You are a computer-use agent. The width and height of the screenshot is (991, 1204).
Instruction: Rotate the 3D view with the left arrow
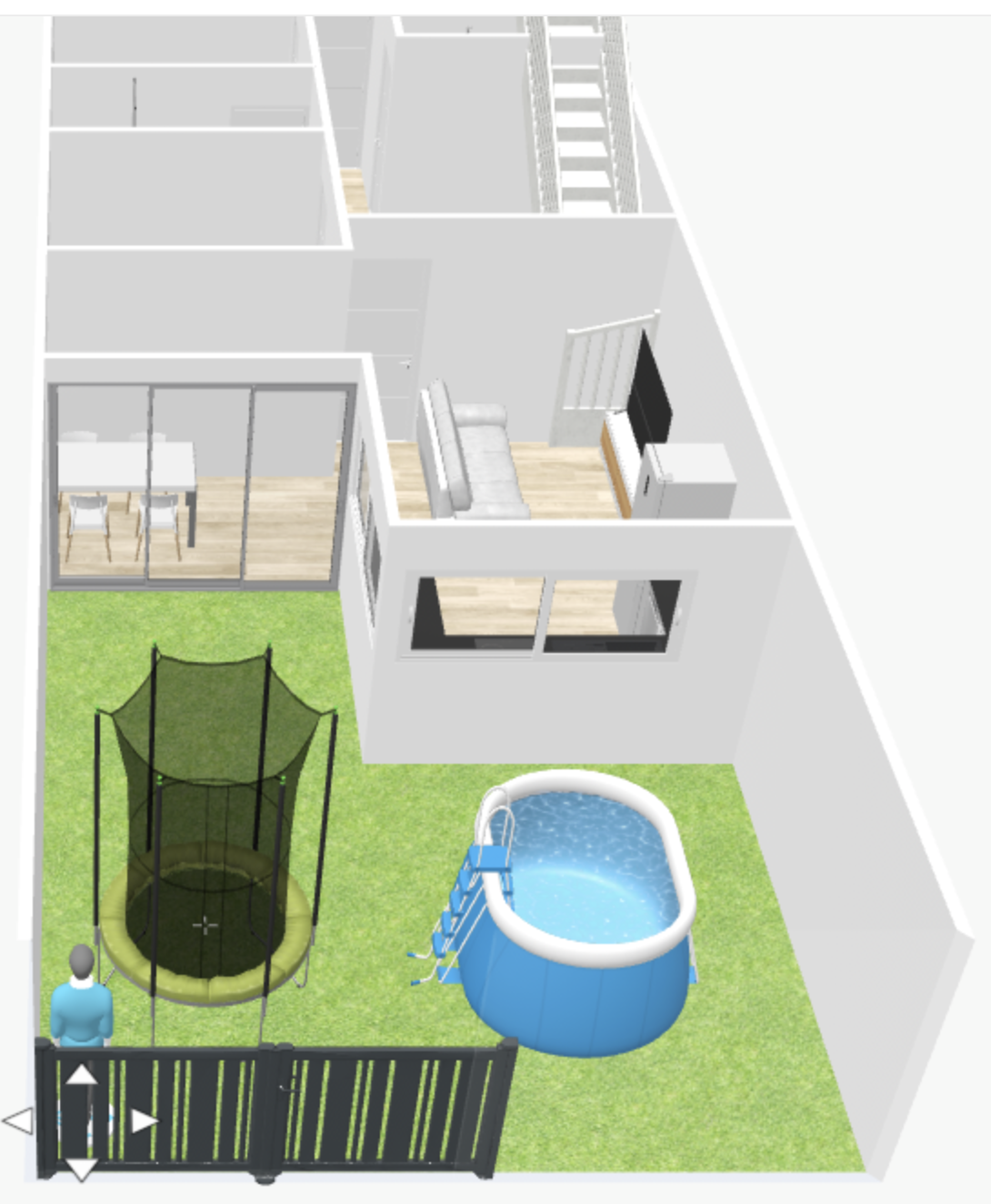click(x=18, y=1121)
